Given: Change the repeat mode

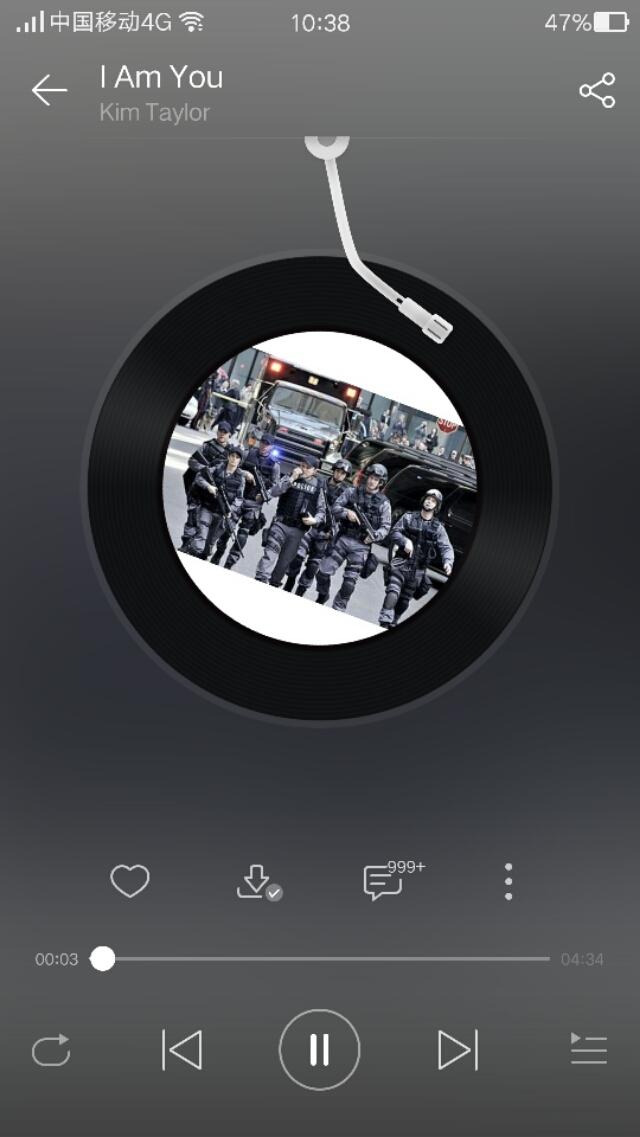Looking at the screenshot, I should [x=51, y=1050].
